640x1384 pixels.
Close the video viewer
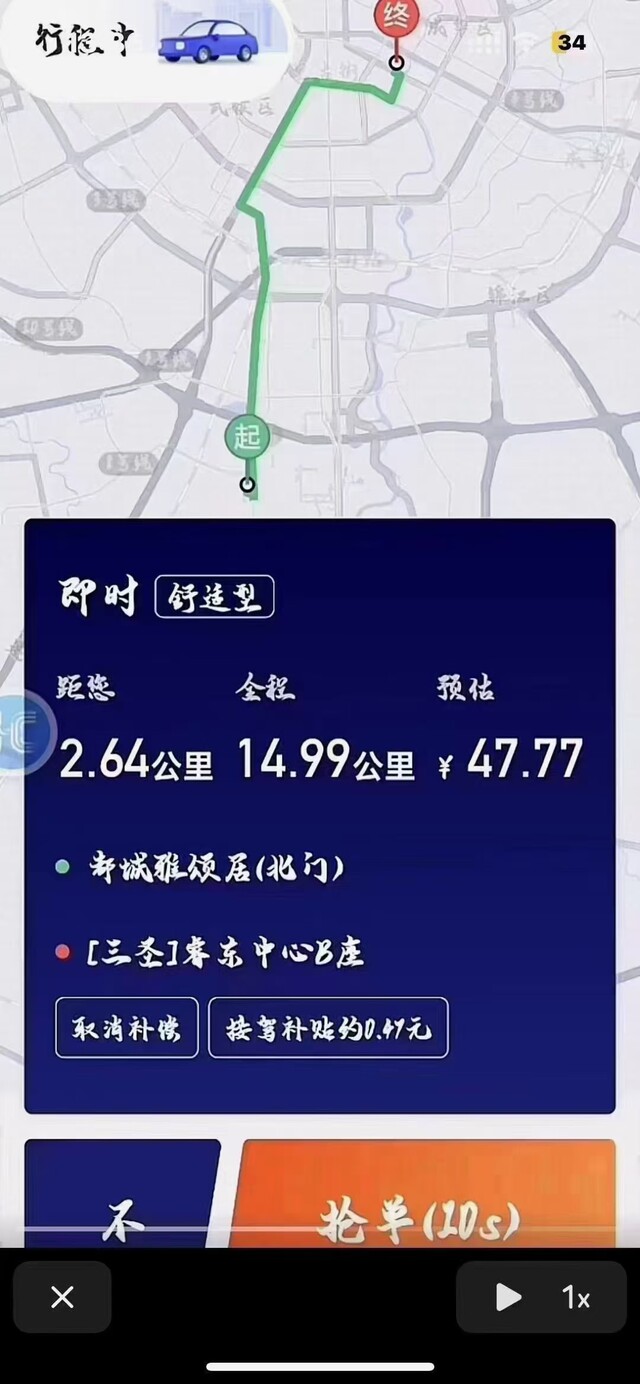(x=62, y=1297)
